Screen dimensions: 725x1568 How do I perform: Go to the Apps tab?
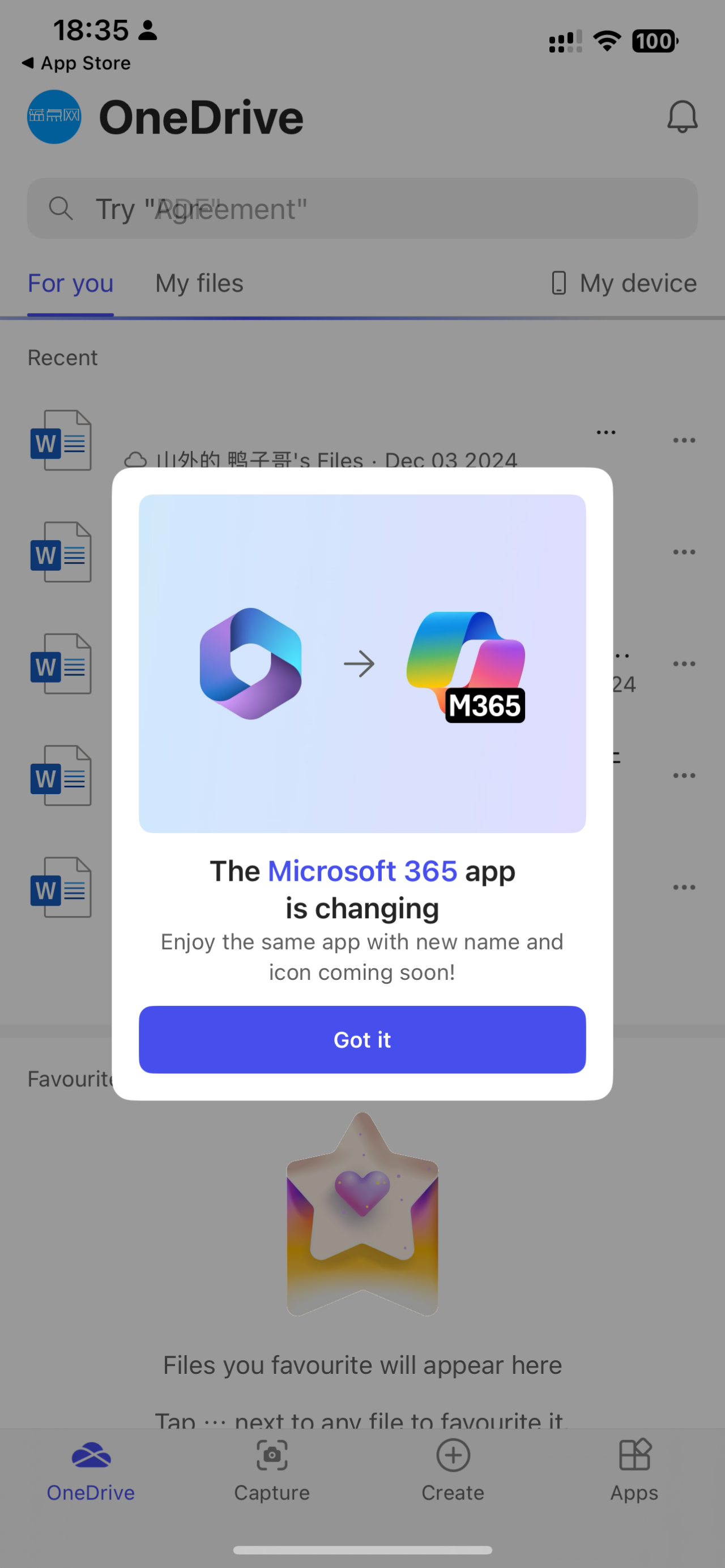pyautogui.click(x=634, y=1470)
